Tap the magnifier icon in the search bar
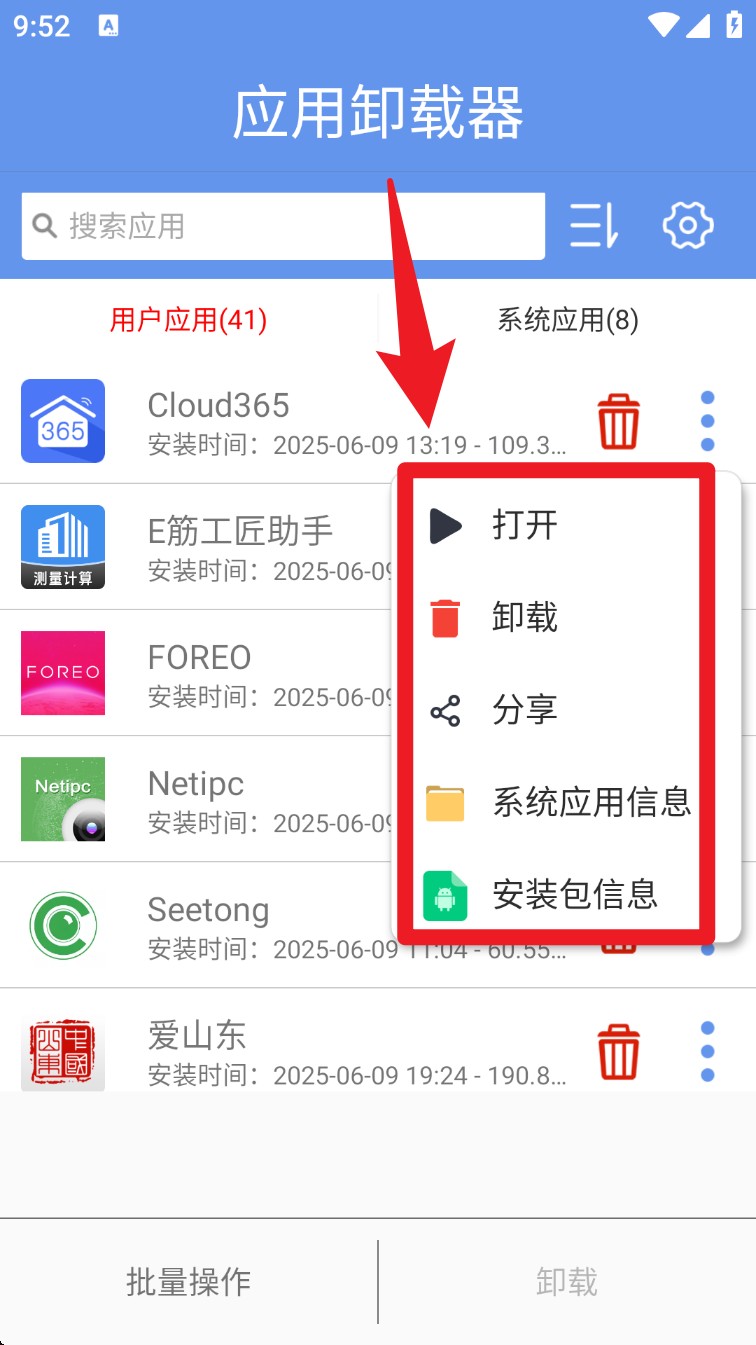This screenshot has height=1345, width=756. pyautogui.click(x=45, y=226)
